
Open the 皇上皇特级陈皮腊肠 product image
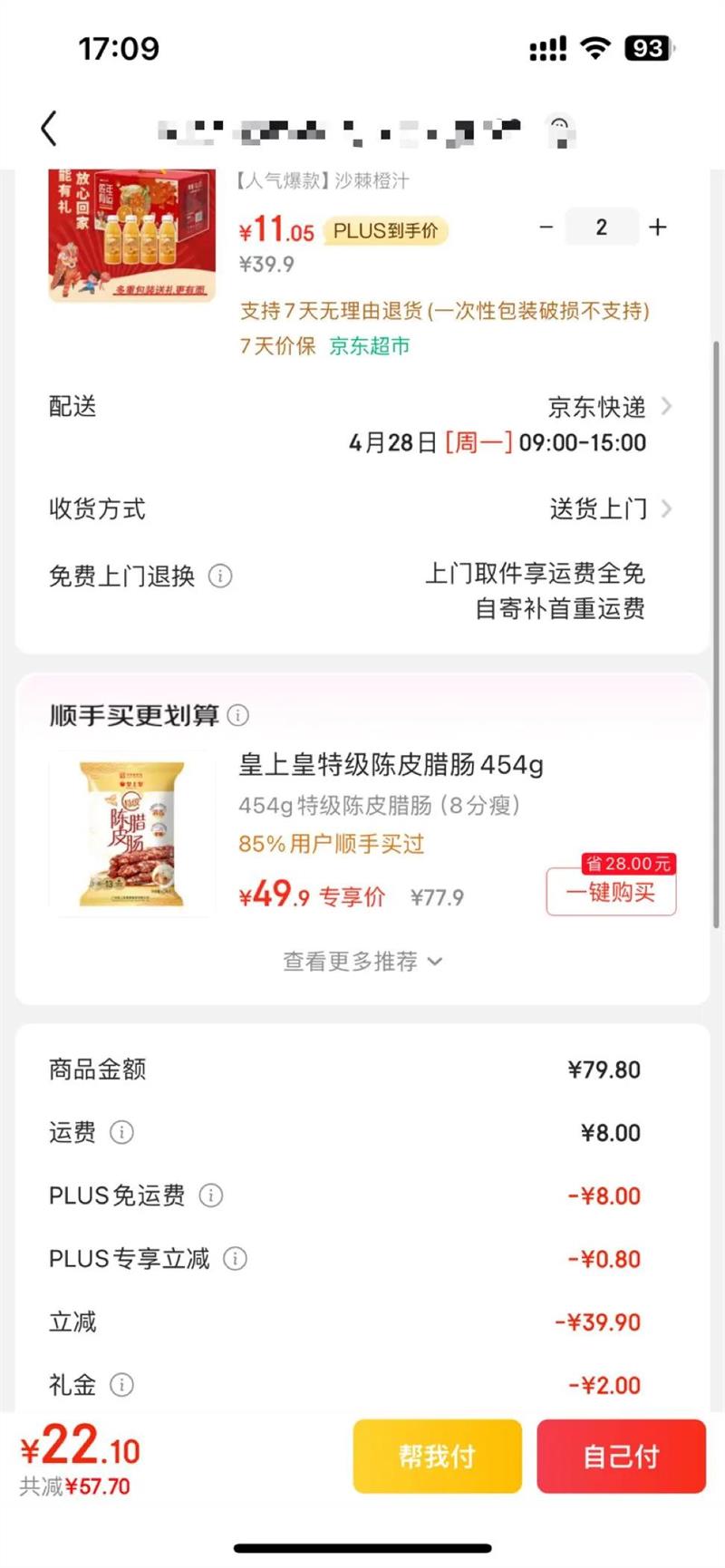[x=131, y=834]
